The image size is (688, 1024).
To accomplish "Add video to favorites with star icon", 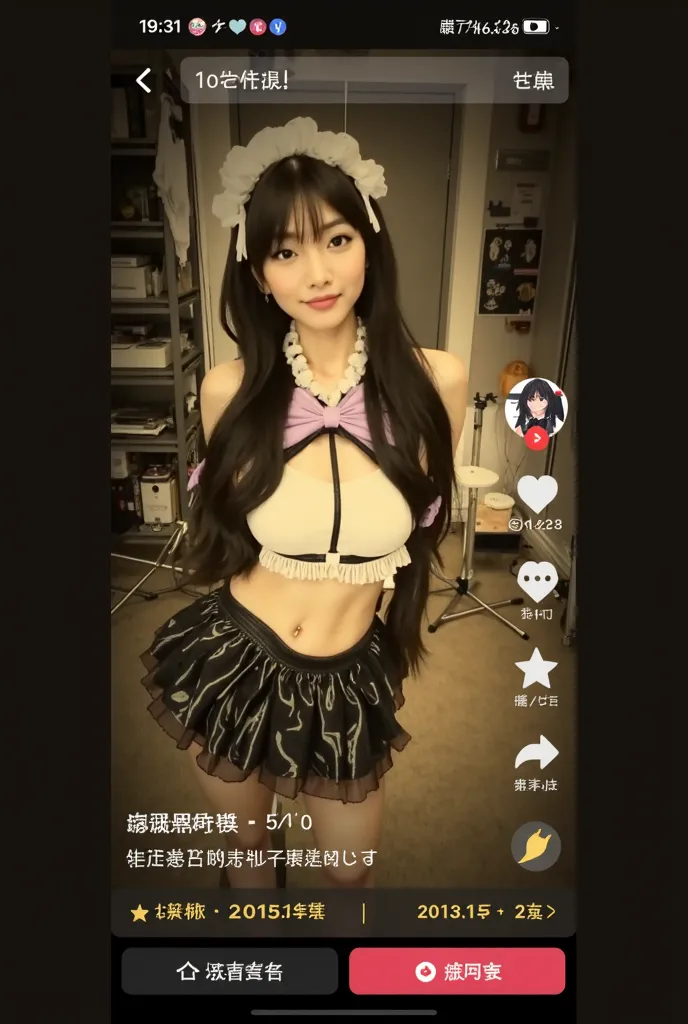I will tap(537, 668).
